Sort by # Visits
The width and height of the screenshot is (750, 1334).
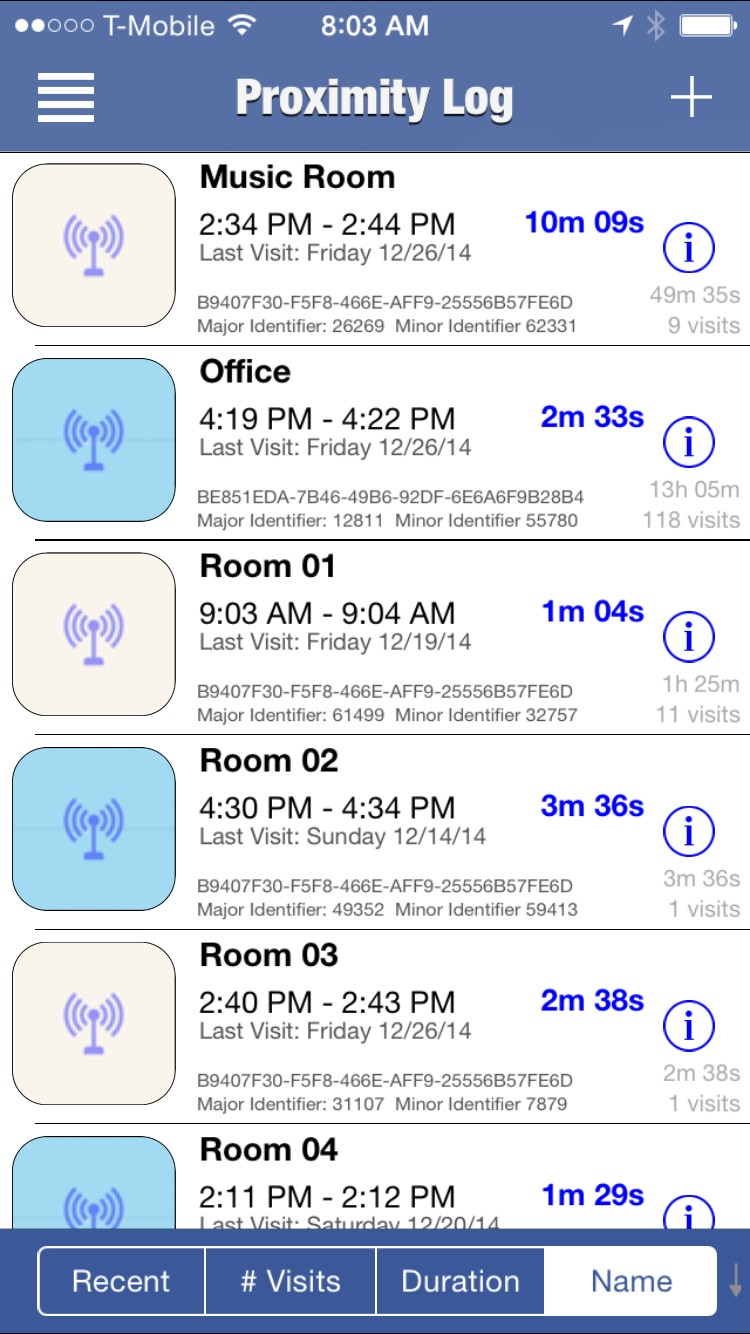[x=291, y=1281]
